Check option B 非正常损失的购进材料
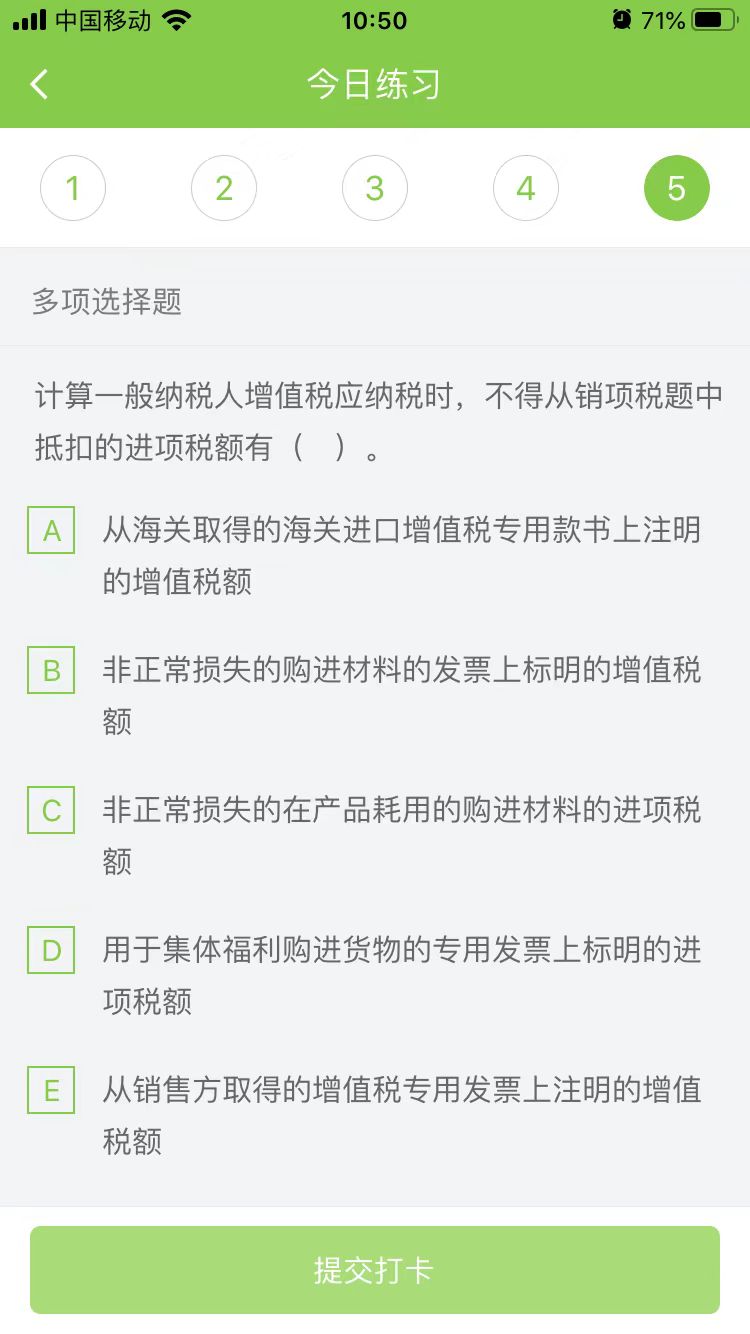The height and width of the screenshot is (1334, 750). 52,671
